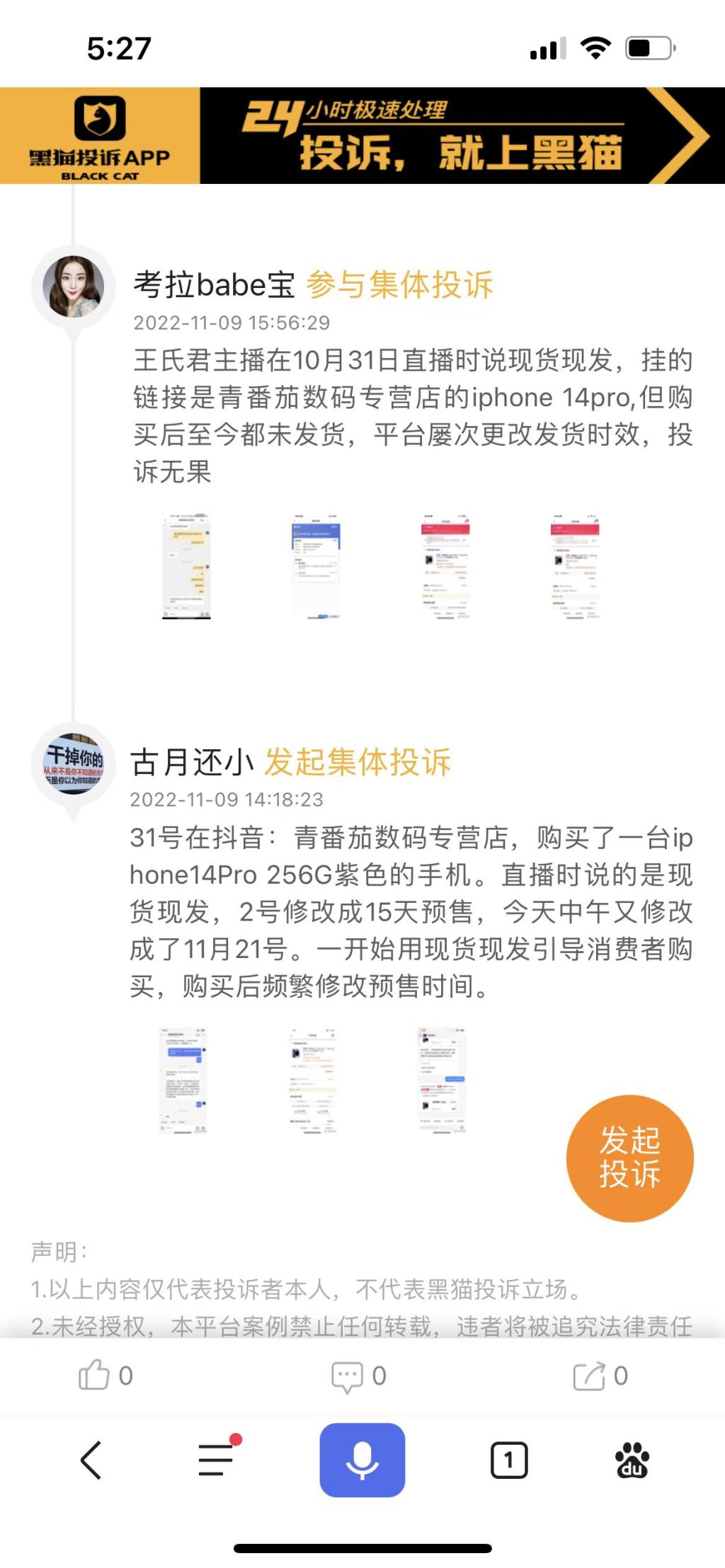
Task: Share the complaint using the share icon
Action: tap(588, 1376)
